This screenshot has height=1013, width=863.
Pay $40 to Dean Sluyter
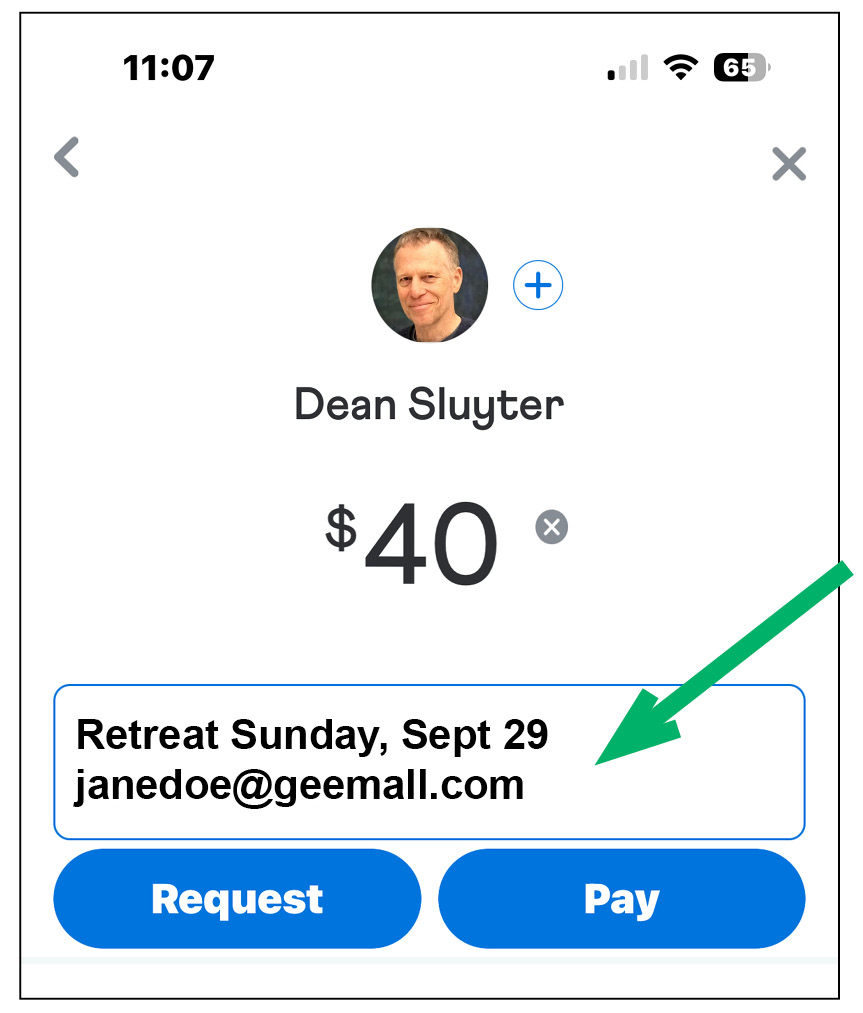coord(621,898)
